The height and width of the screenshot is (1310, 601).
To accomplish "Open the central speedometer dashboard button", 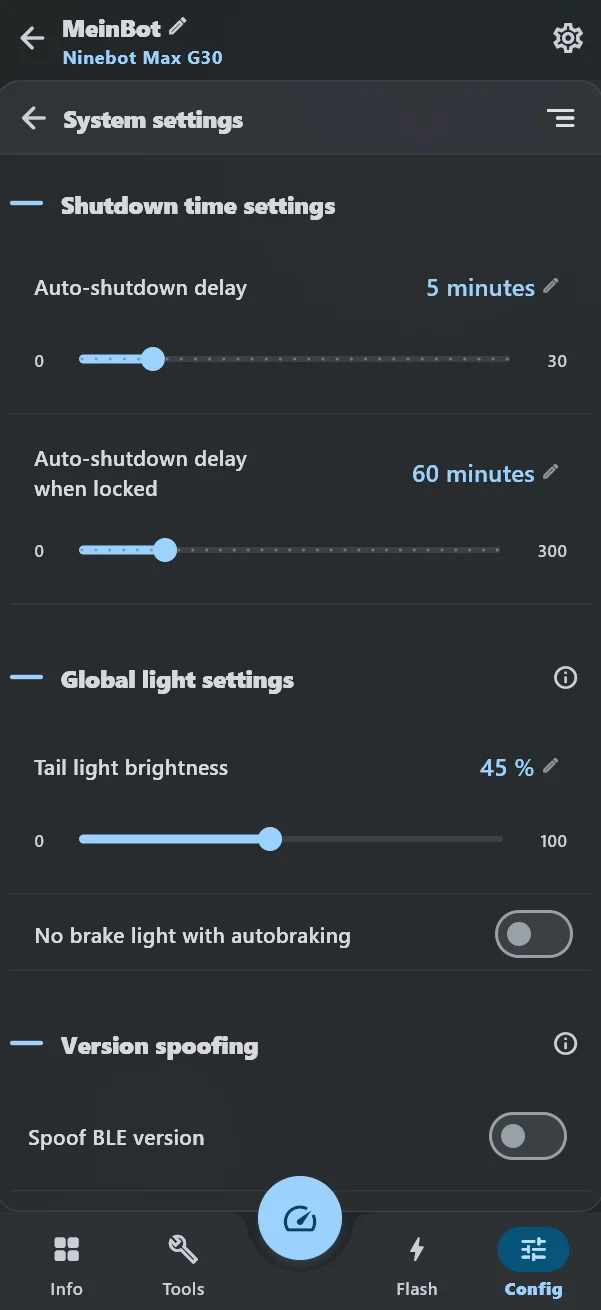I will click(x=300, y=1218).
